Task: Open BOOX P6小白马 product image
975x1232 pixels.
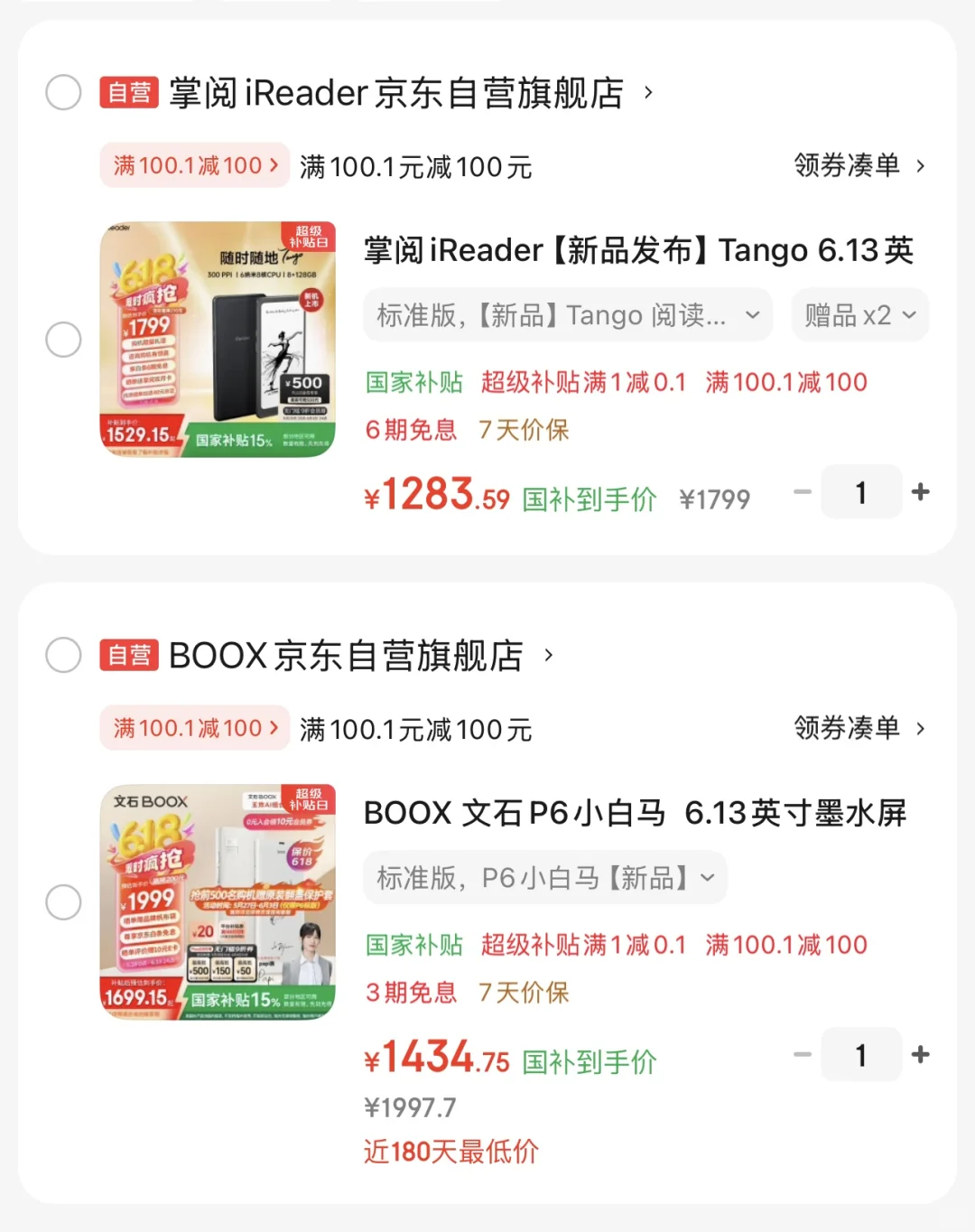Action: click(x=218, y=901)
